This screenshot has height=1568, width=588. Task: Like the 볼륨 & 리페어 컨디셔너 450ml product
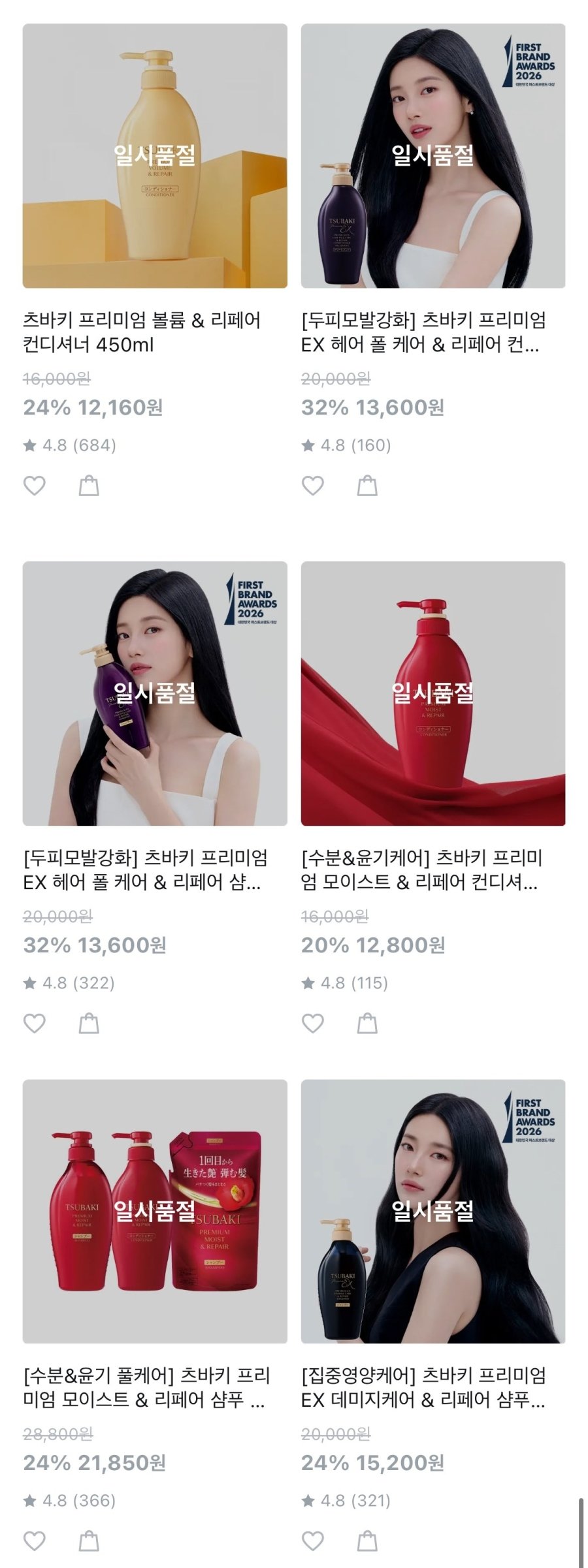(35, 486)
